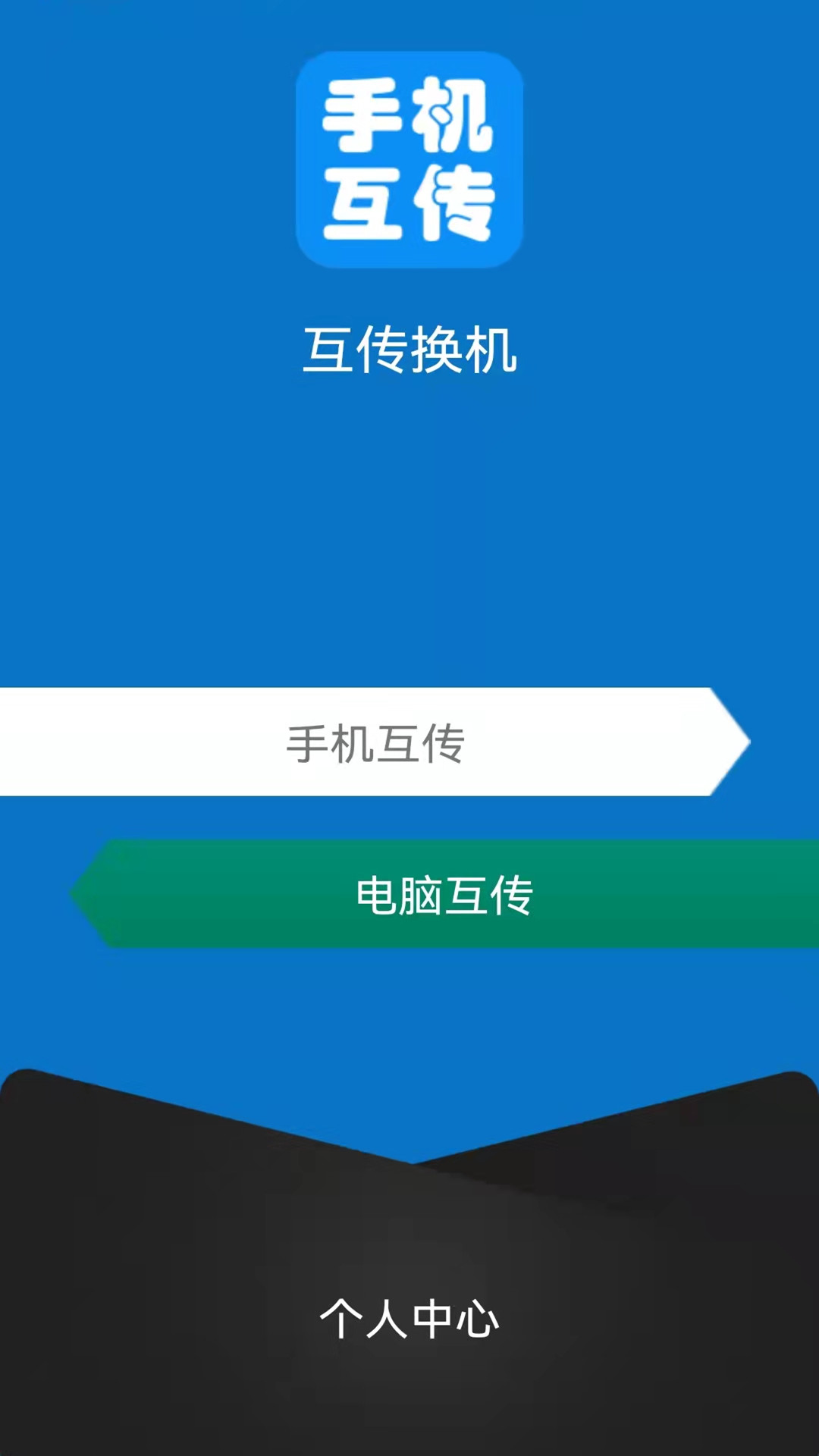The height and width of the screenshot is (1456, 819).
Task: Choose the green 电脑互传 button
Action: pos(444,894)
